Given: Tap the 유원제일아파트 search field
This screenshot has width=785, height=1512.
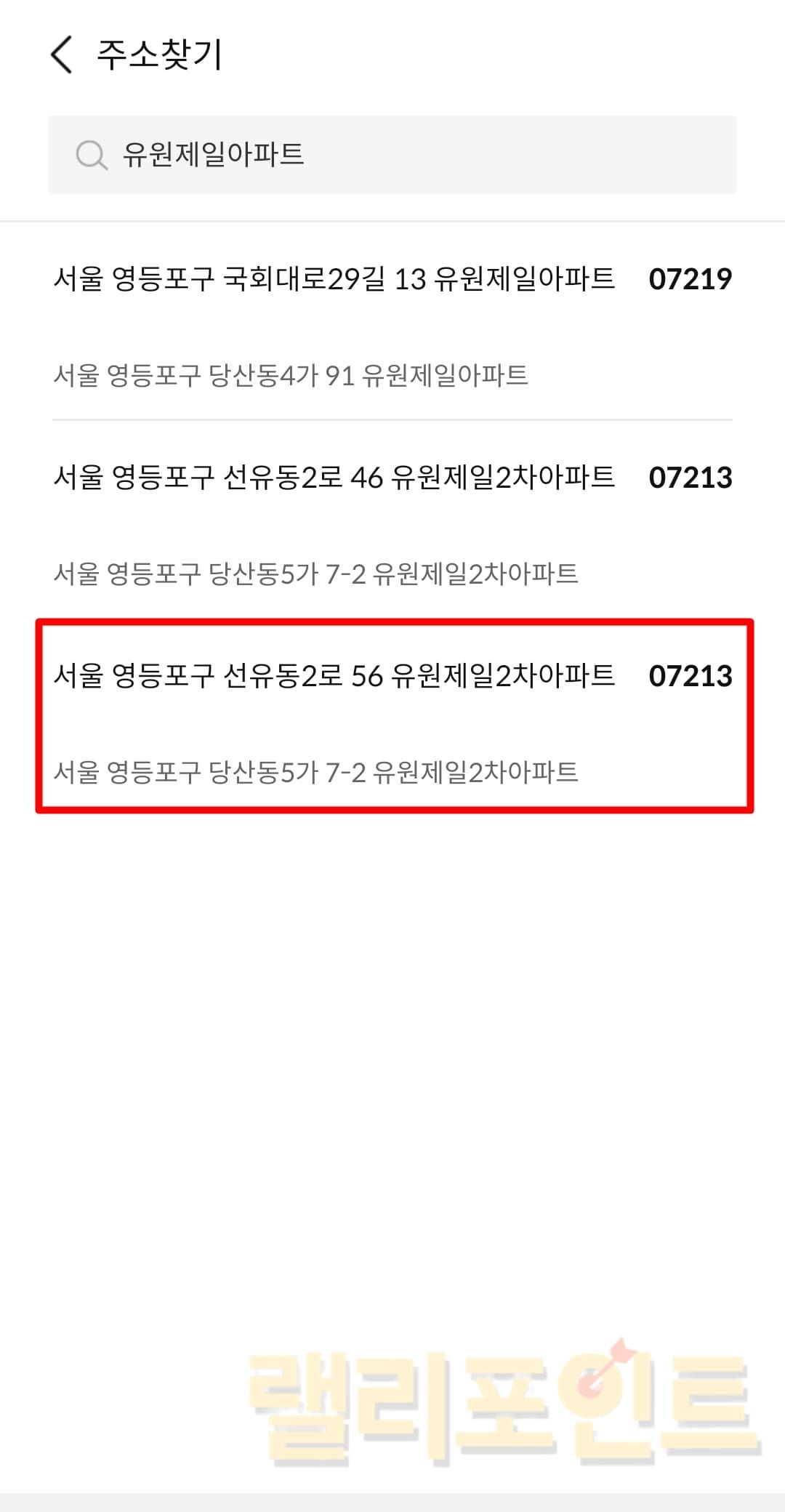Looking at the screenshot, I should pyautogui.click(x=392, y=154).
